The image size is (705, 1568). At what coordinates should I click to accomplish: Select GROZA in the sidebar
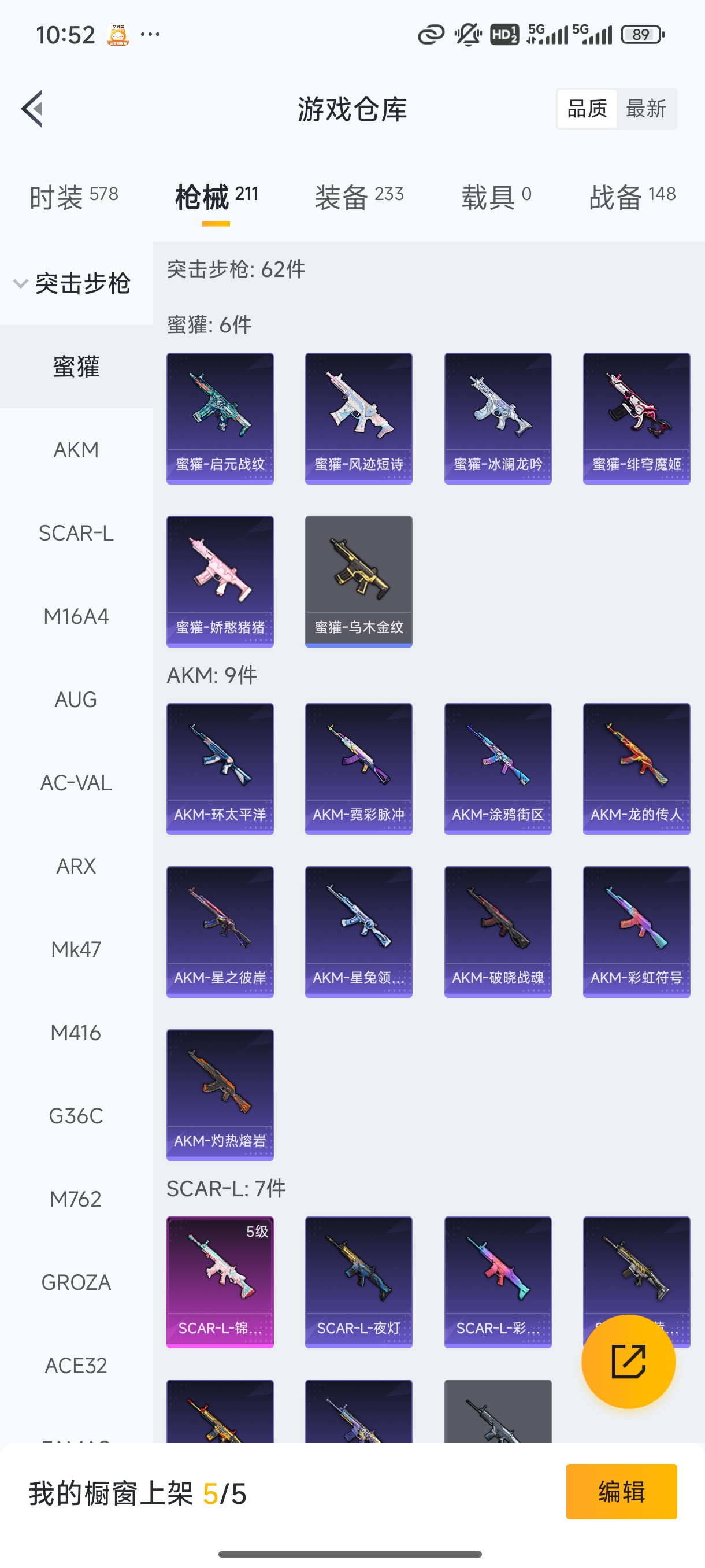click(76, 1282)
